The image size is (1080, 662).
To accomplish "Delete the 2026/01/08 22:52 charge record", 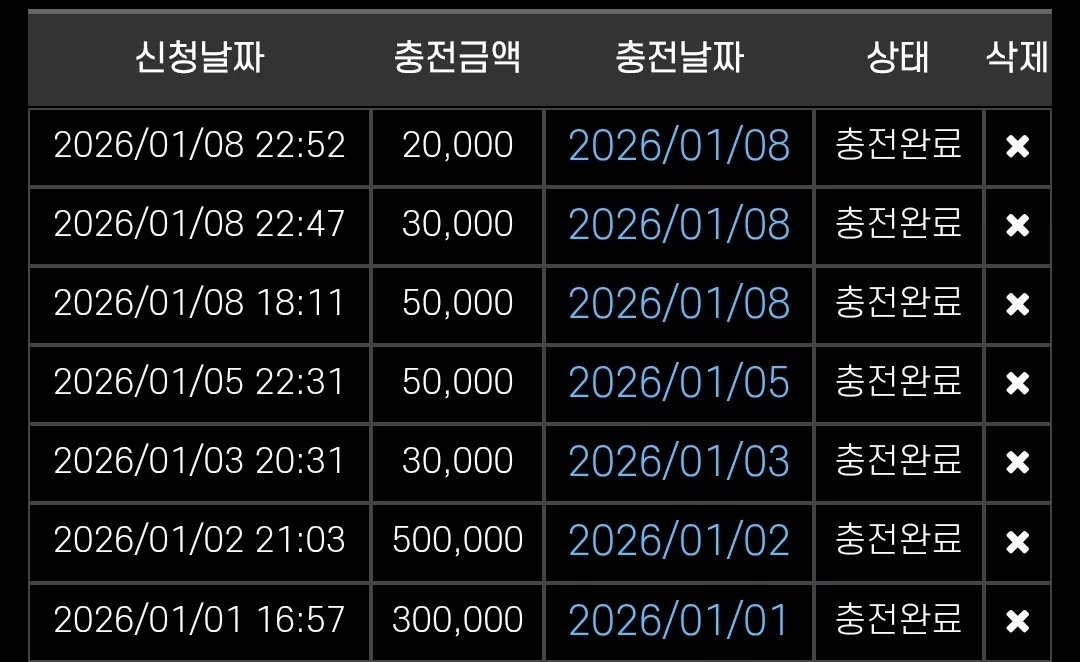I will (1017, 146).
